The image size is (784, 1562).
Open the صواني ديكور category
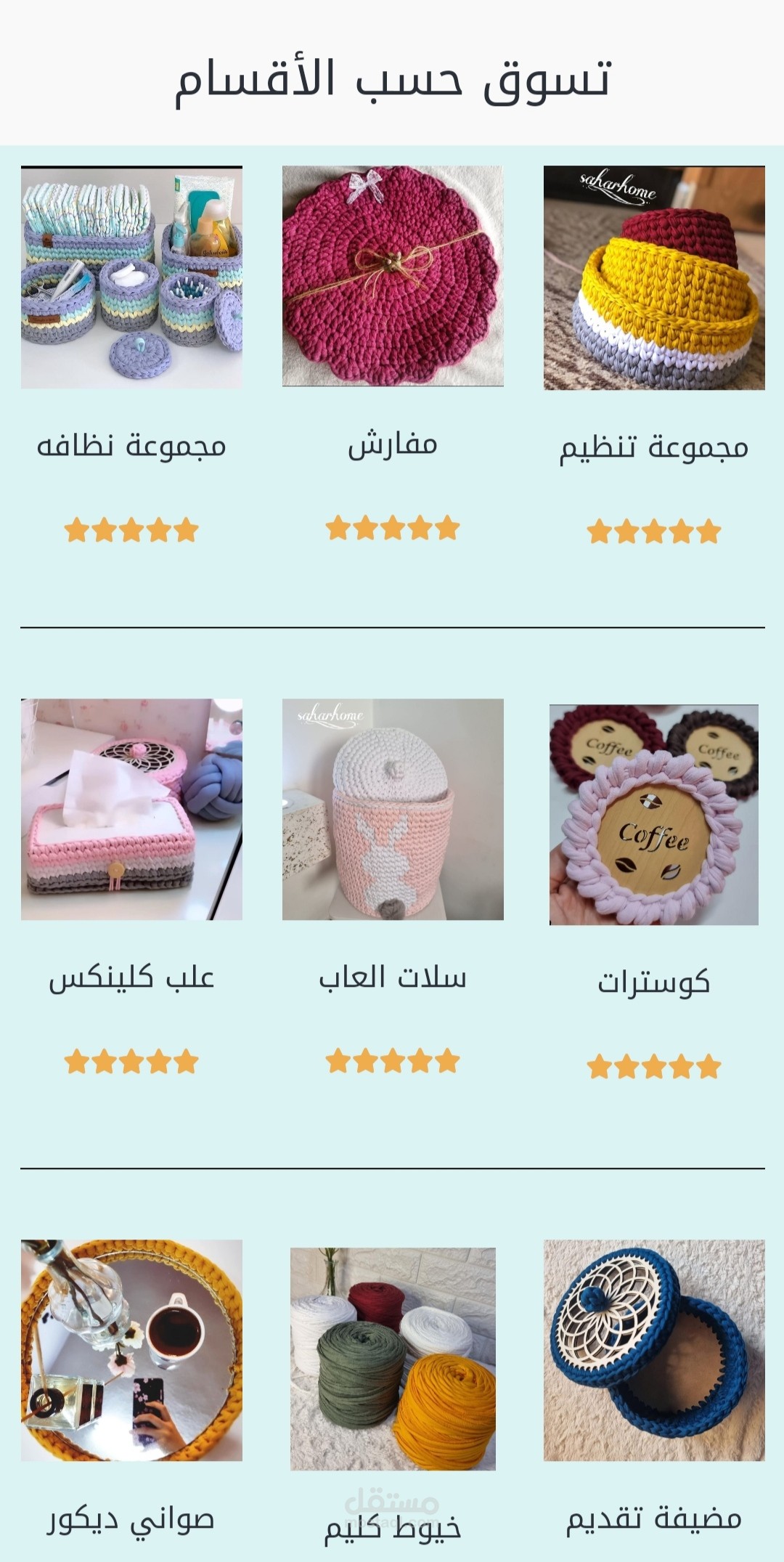131,1350
